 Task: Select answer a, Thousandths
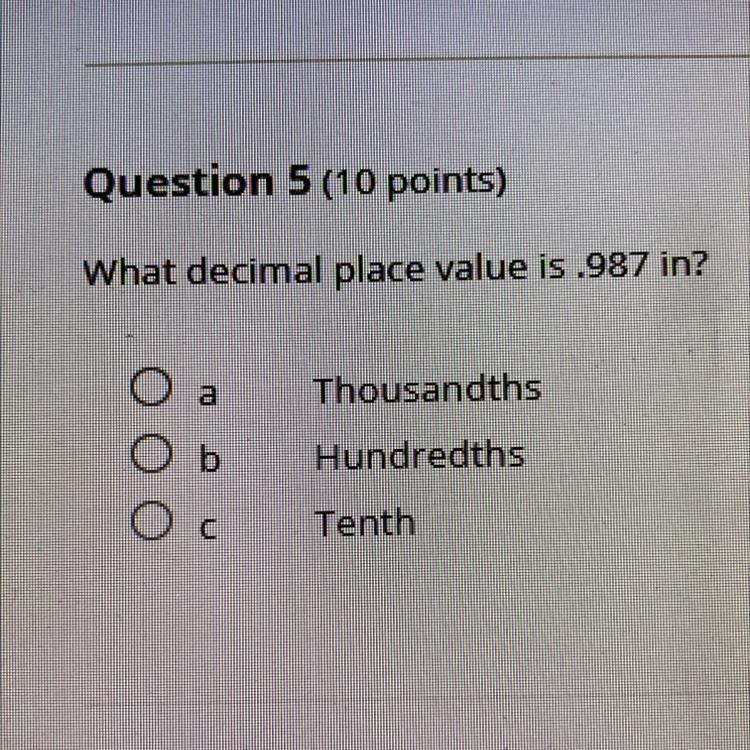pyautogui.click(x=151, y=387)
